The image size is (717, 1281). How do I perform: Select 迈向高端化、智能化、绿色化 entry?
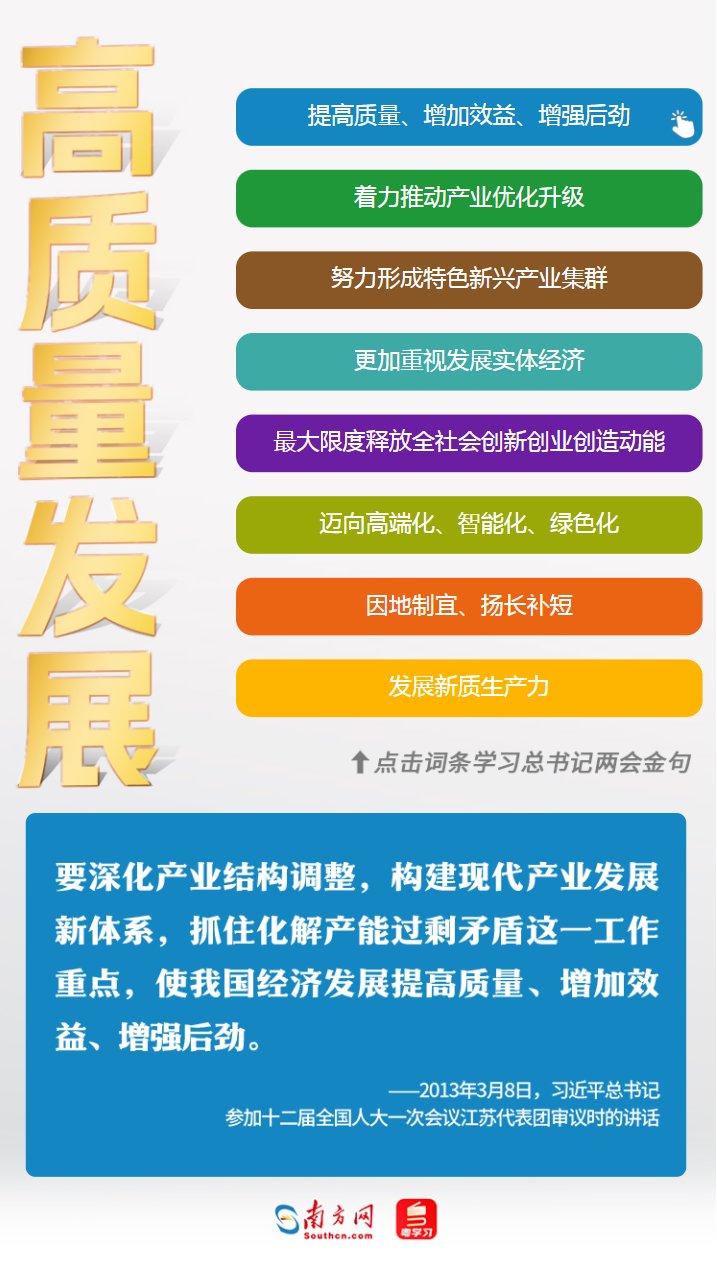tap(469, 525)
